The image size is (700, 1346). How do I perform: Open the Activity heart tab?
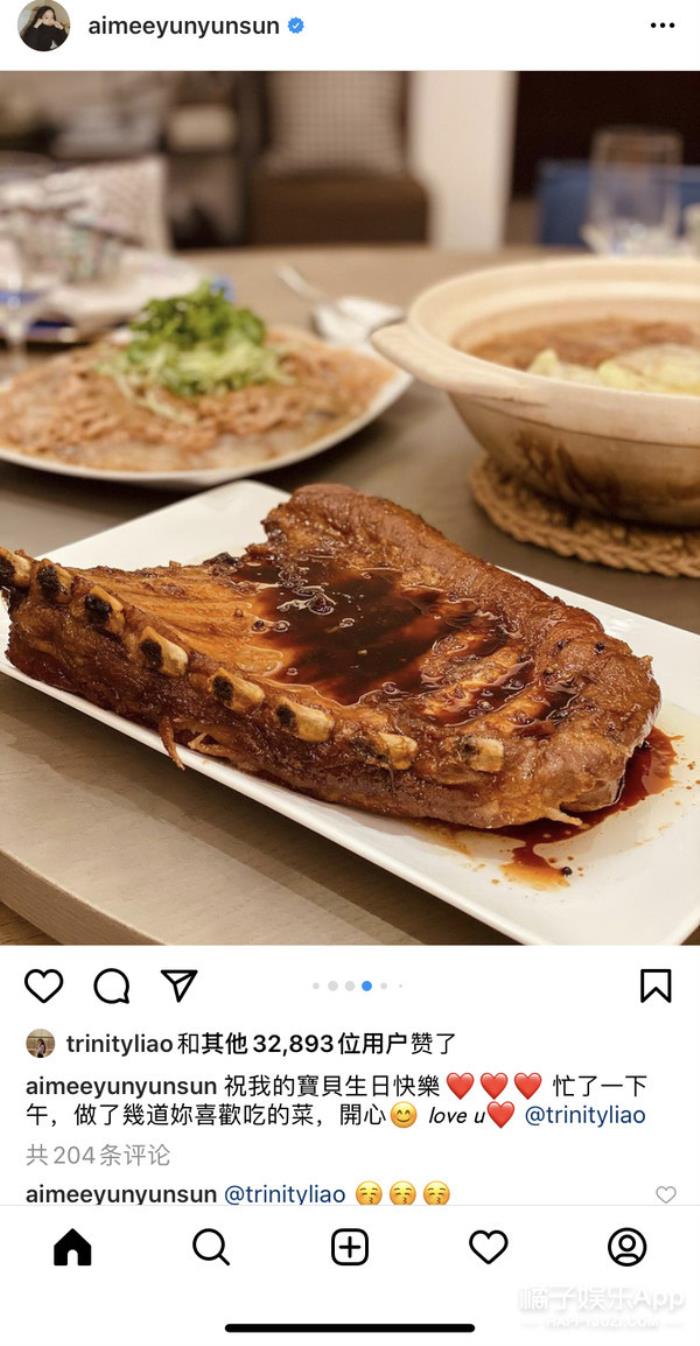pyautogui.click(x=488, y=1247)
